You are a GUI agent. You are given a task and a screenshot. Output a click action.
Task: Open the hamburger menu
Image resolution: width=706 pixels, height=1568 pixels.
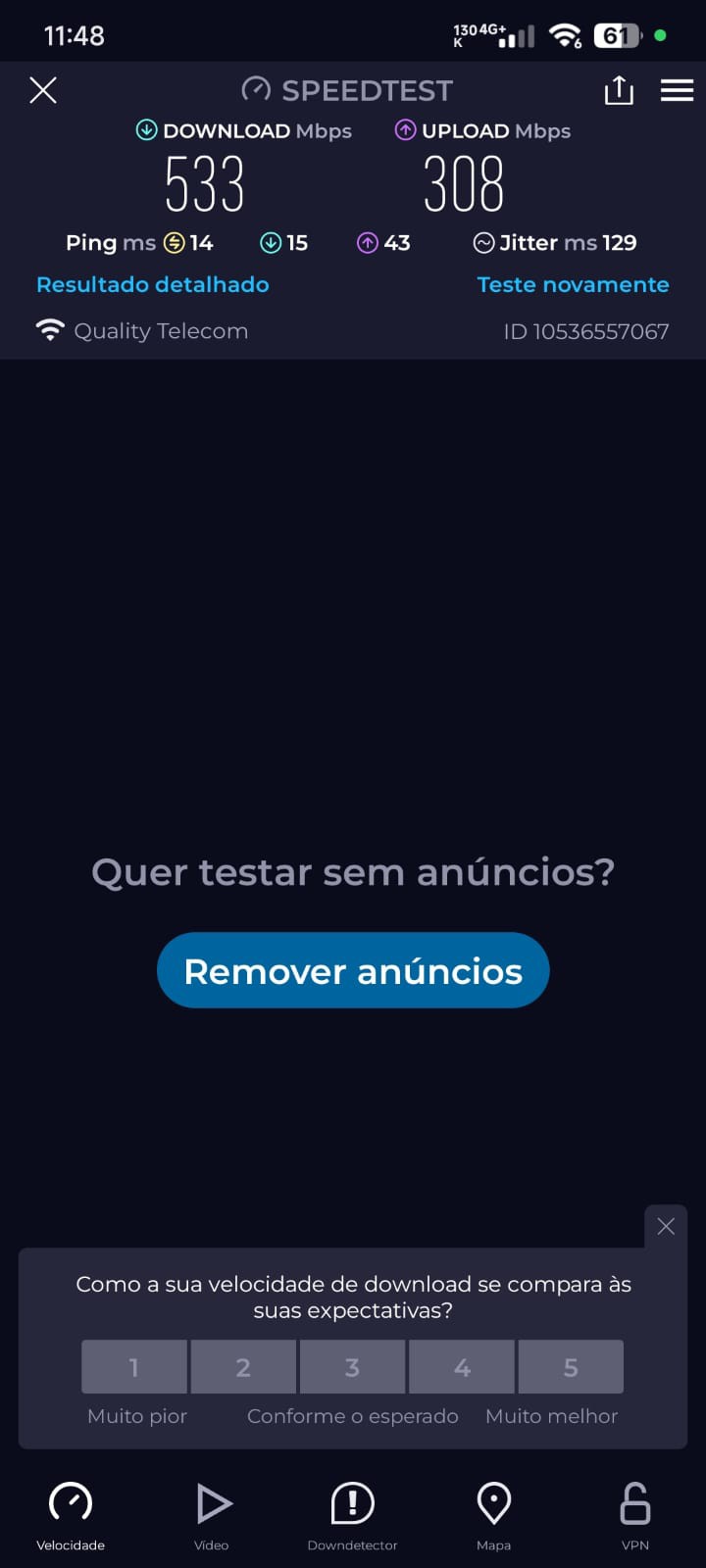pos(677,90)
